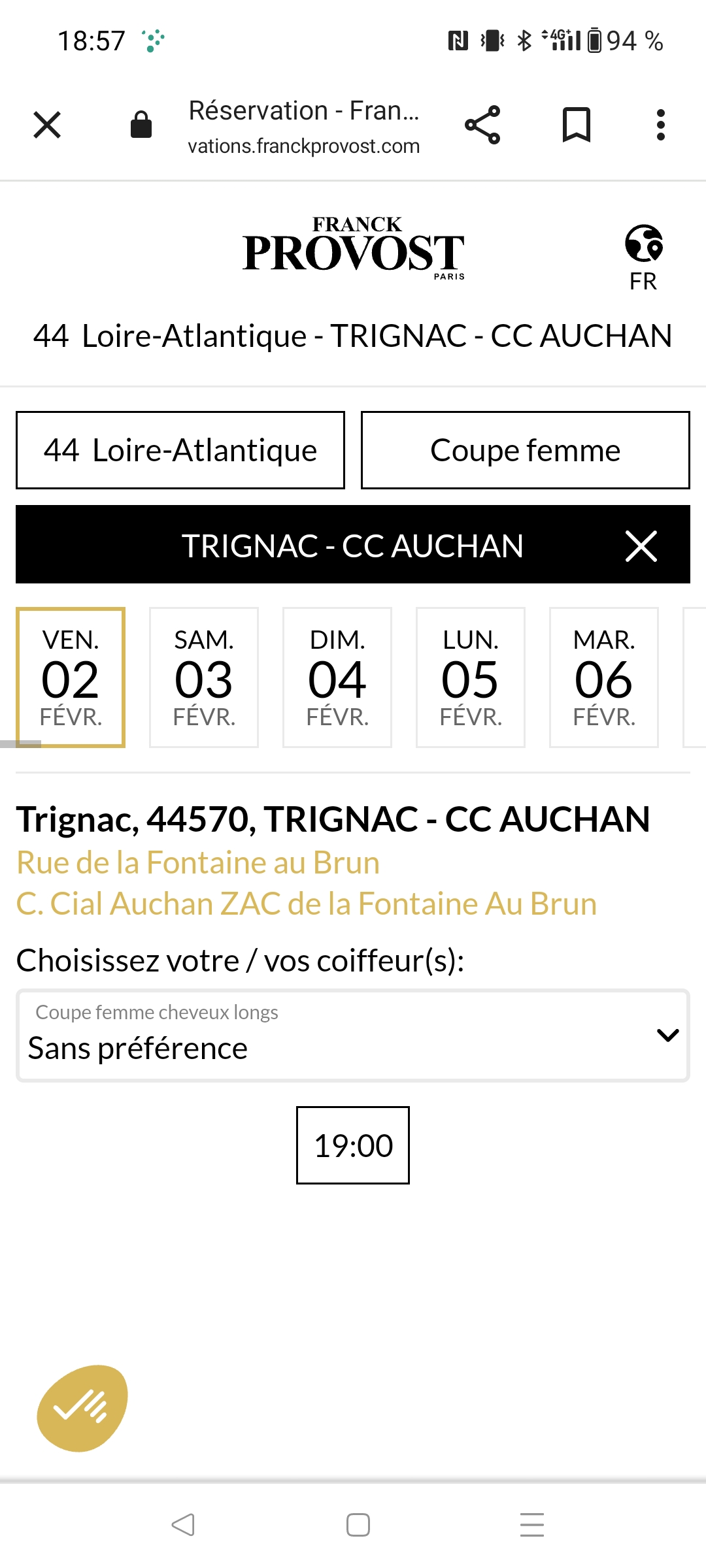Open the 44 Loire-Atlantique department selector
The image size is (706, 1568).
(x=180, y=450)
